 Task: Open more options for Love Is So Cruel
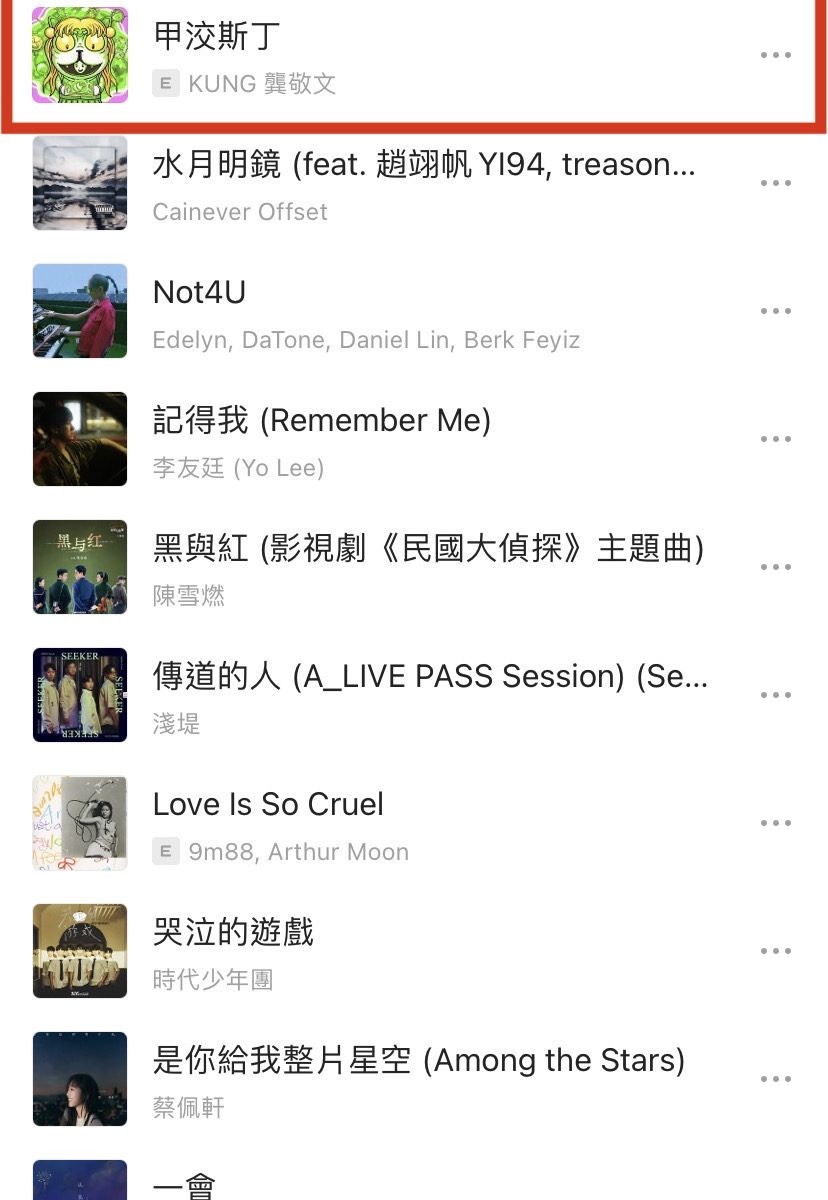pos(776,824)
